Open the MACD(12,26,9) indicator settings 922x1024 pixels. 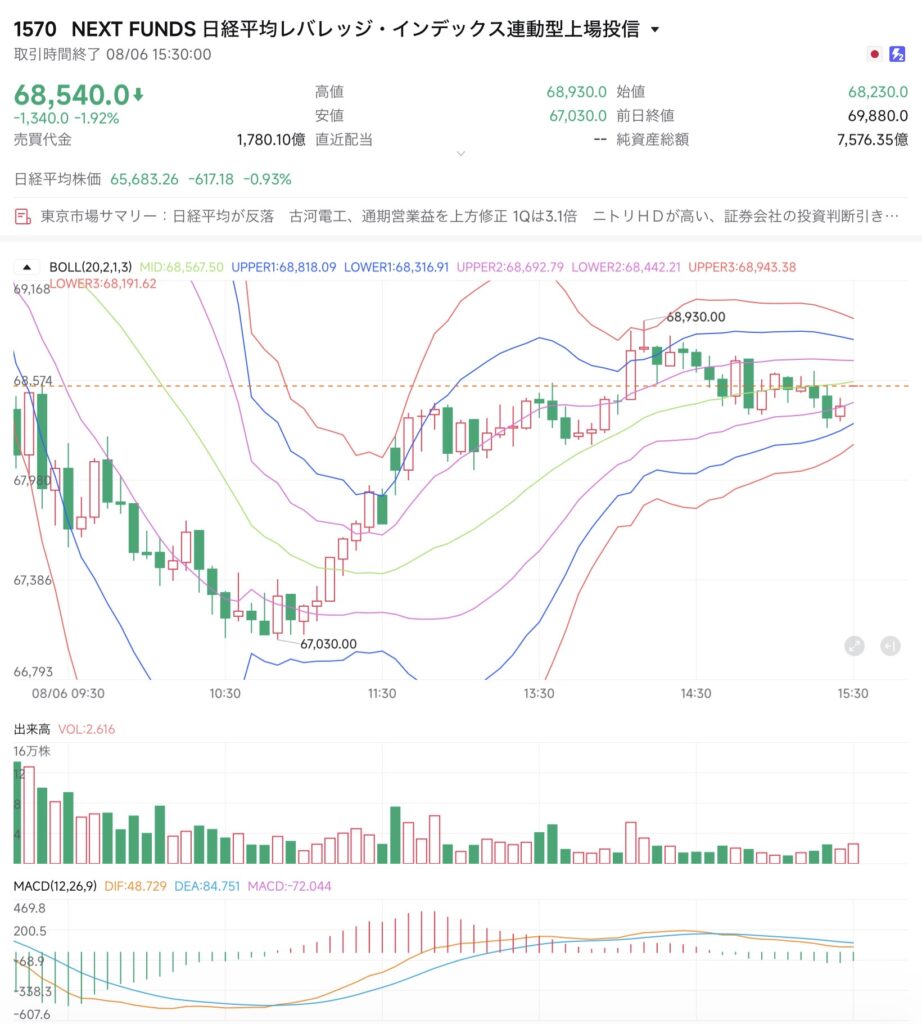55,886
